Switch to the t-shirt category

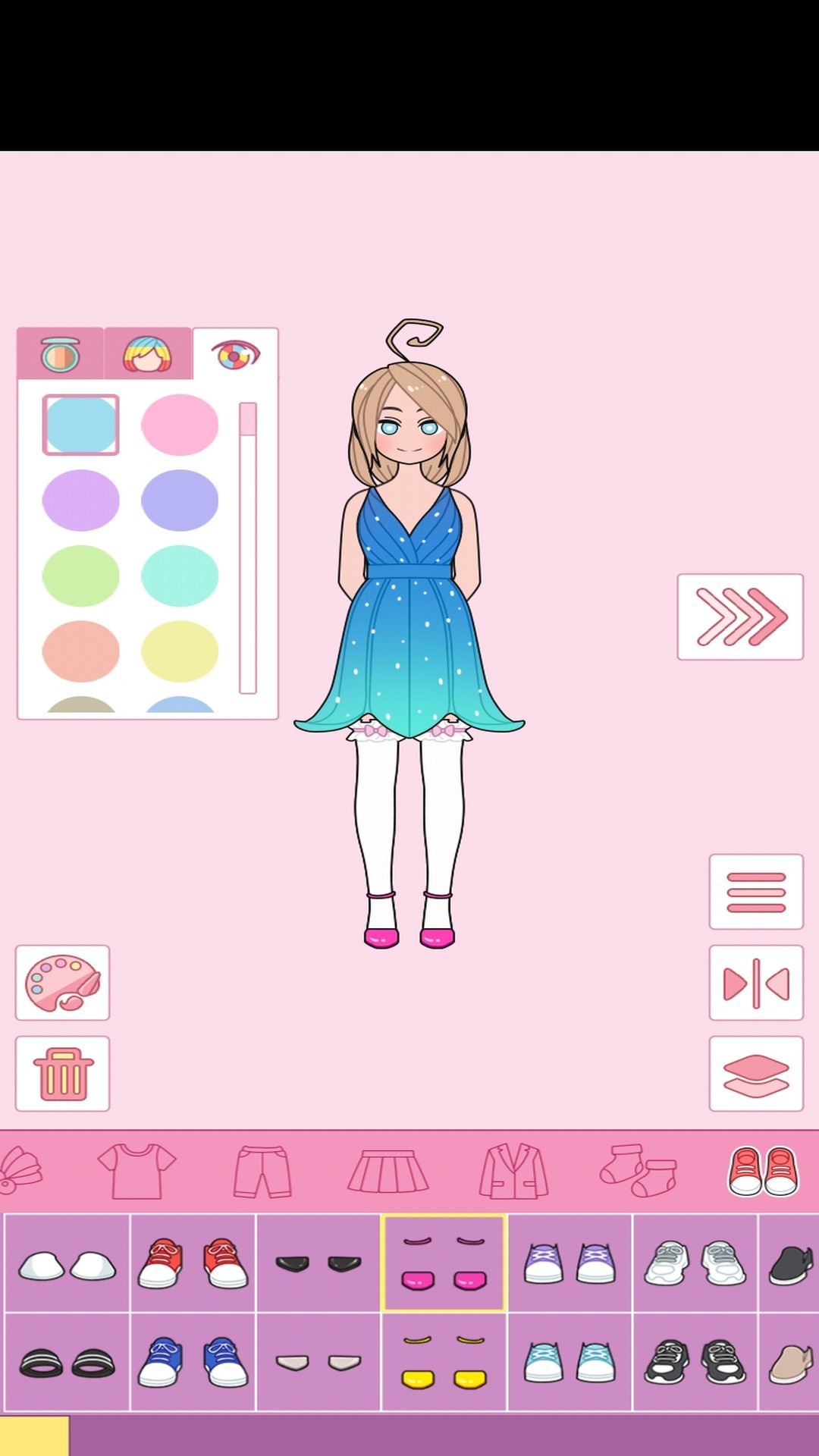(136, 1171)
